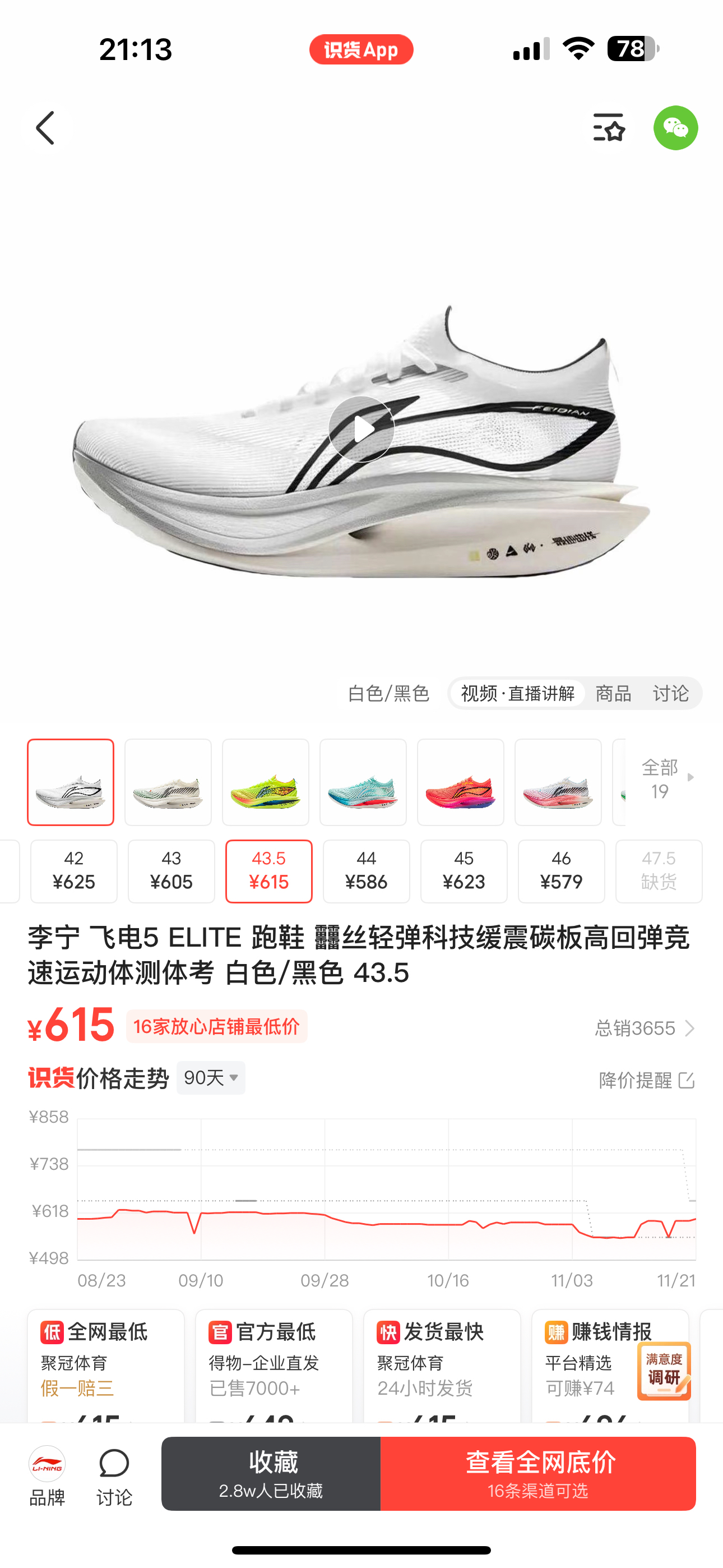723x1568 pixels.
Task: Open the favorites list icon
Action: point(609,128)
